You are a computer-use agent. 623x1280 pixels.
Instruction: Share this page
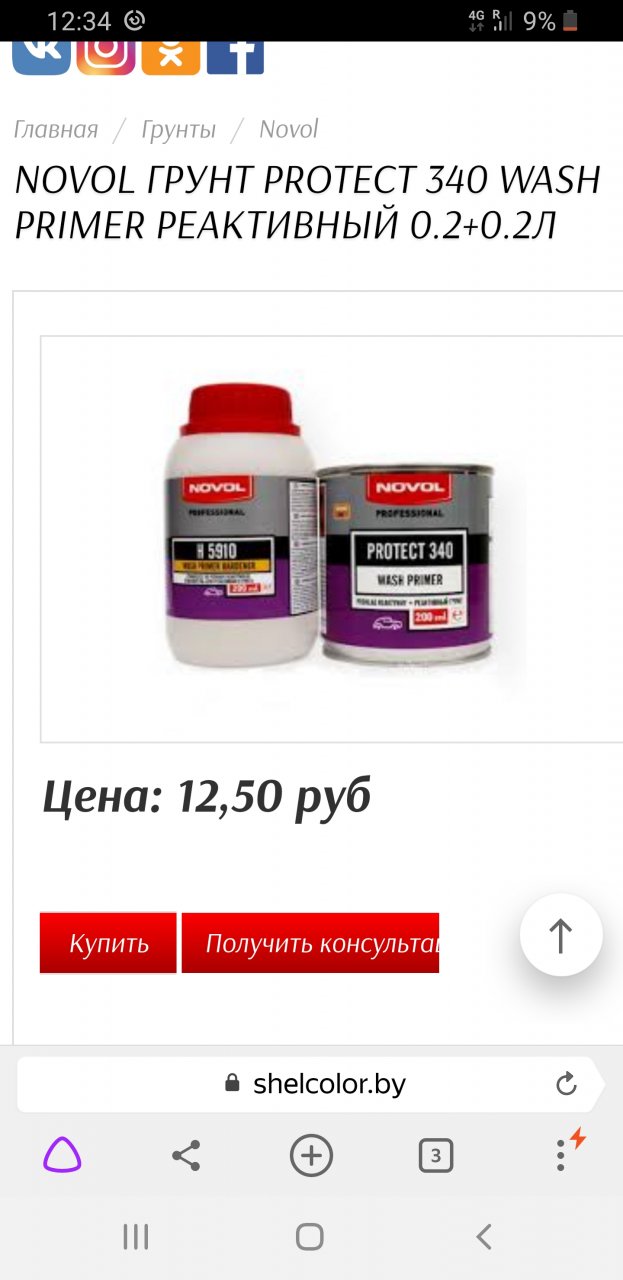click(186, 1156)
